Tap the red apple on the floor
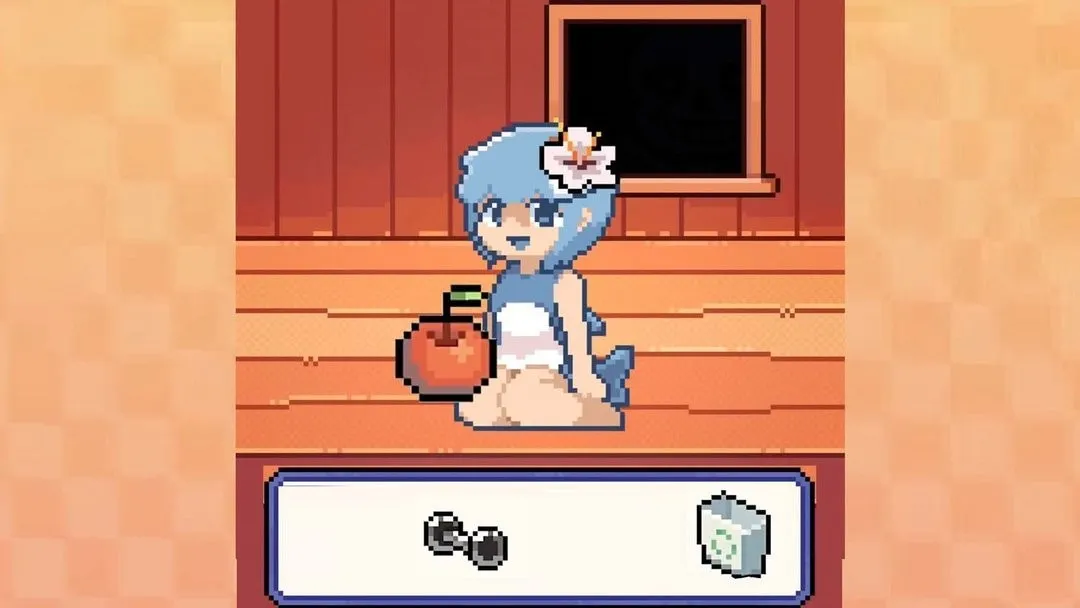Image resolution: width=1080 pixels, height=608 pixels. 447,355
